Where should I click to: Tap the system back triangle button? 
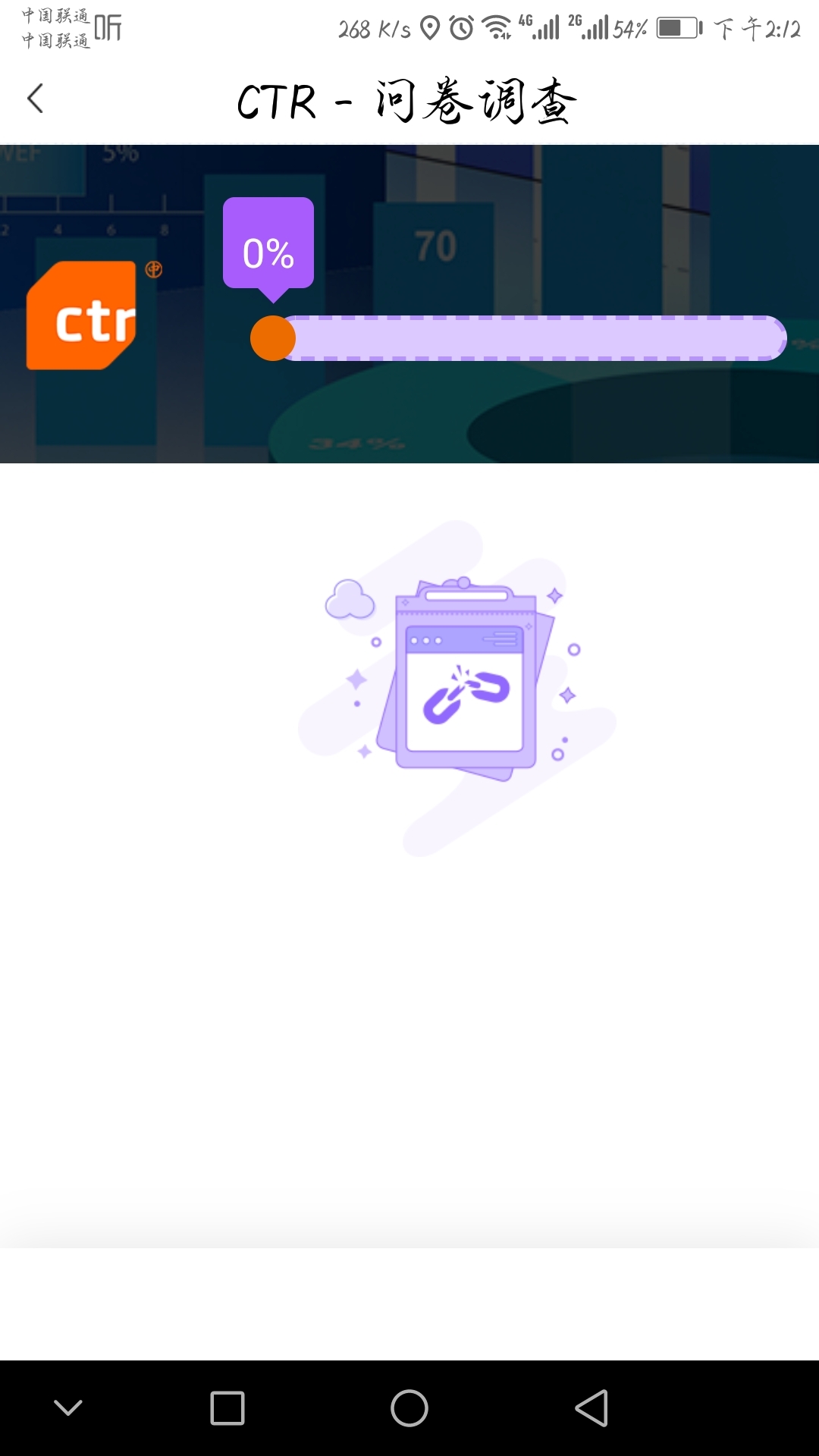point(591,1408)
